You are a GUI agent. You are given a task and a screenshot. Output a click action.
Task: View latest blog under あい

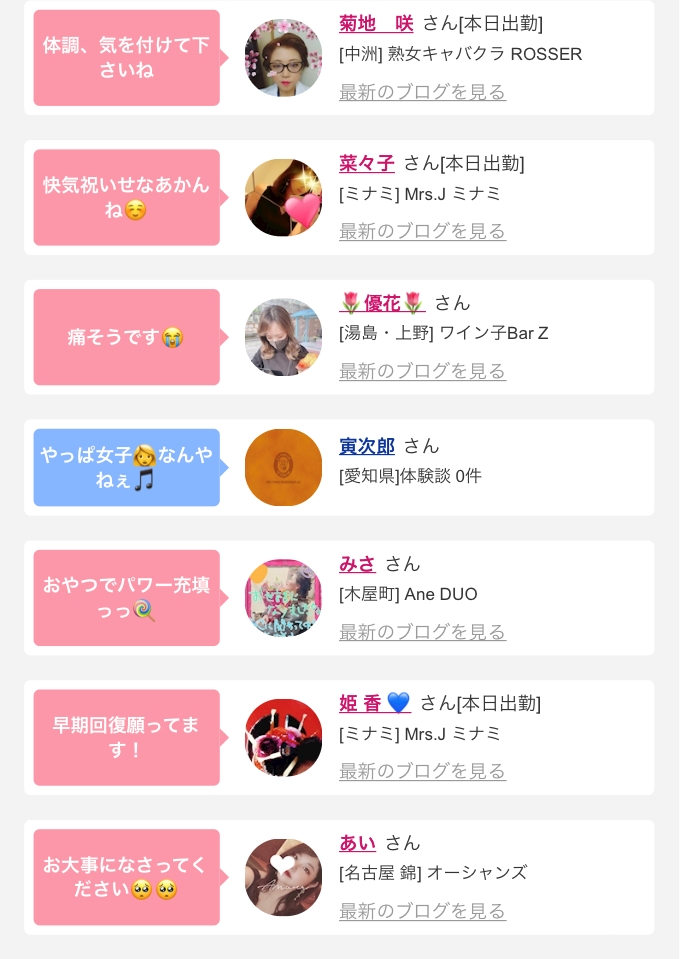422,912
